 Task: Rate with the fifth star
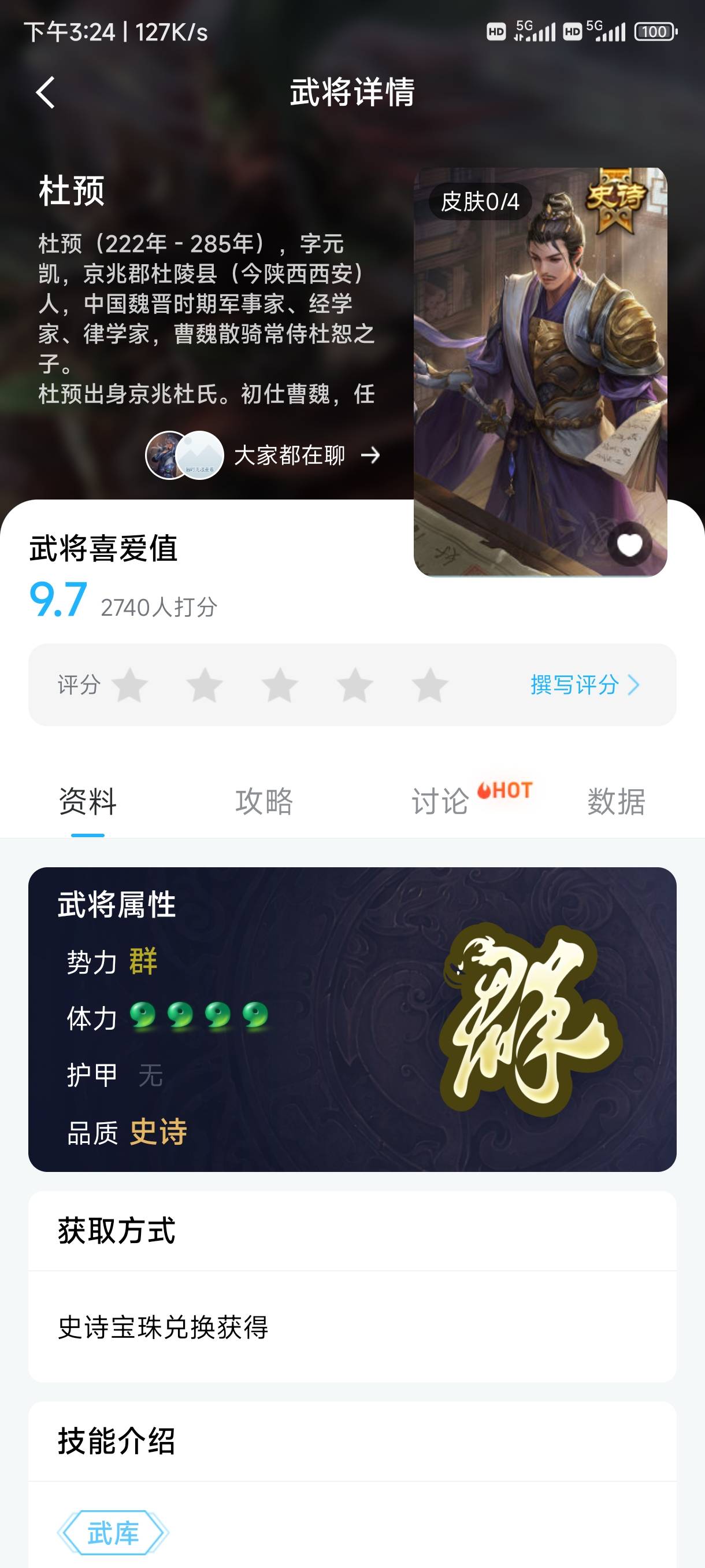(429, 685)
